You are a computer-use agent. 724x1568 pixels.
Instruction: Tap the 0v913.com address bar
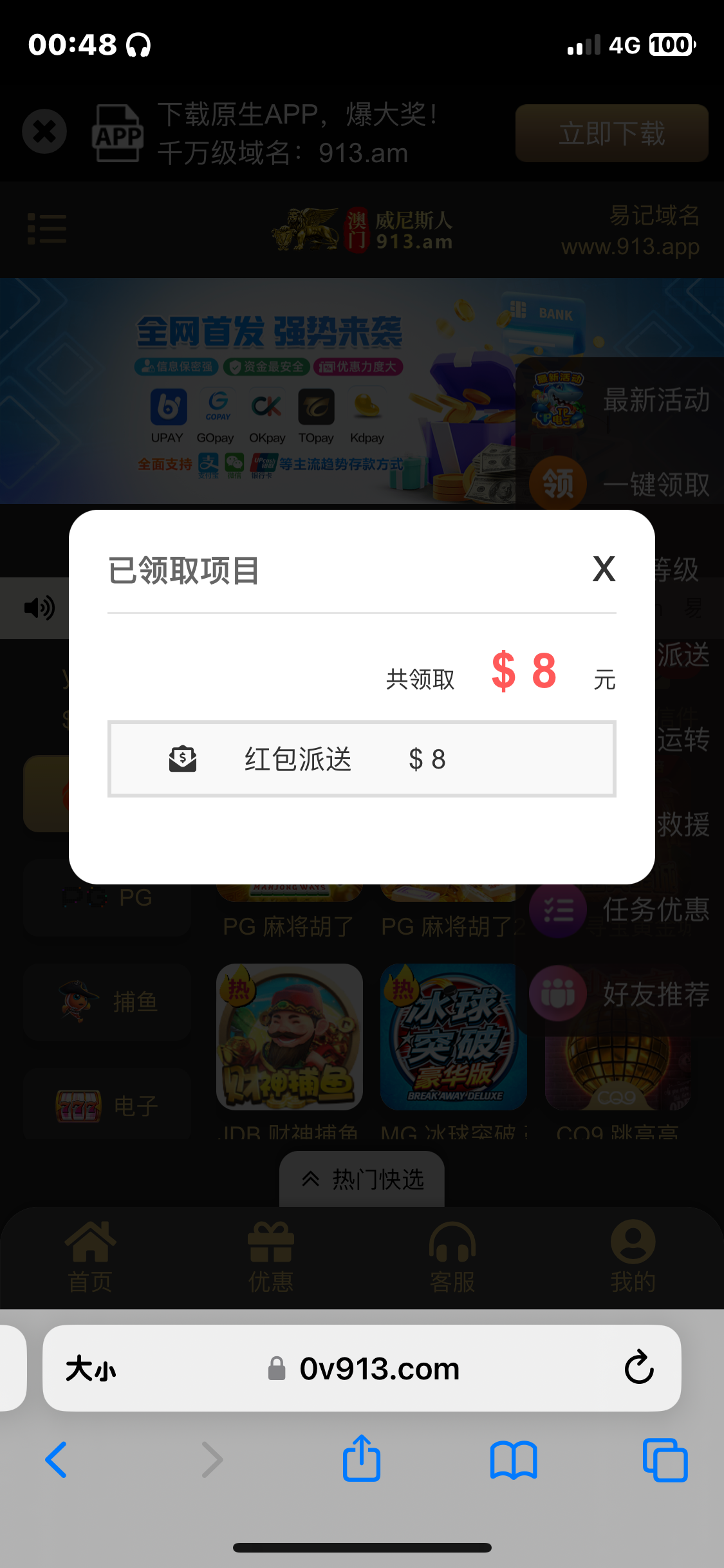(378, 1368)
